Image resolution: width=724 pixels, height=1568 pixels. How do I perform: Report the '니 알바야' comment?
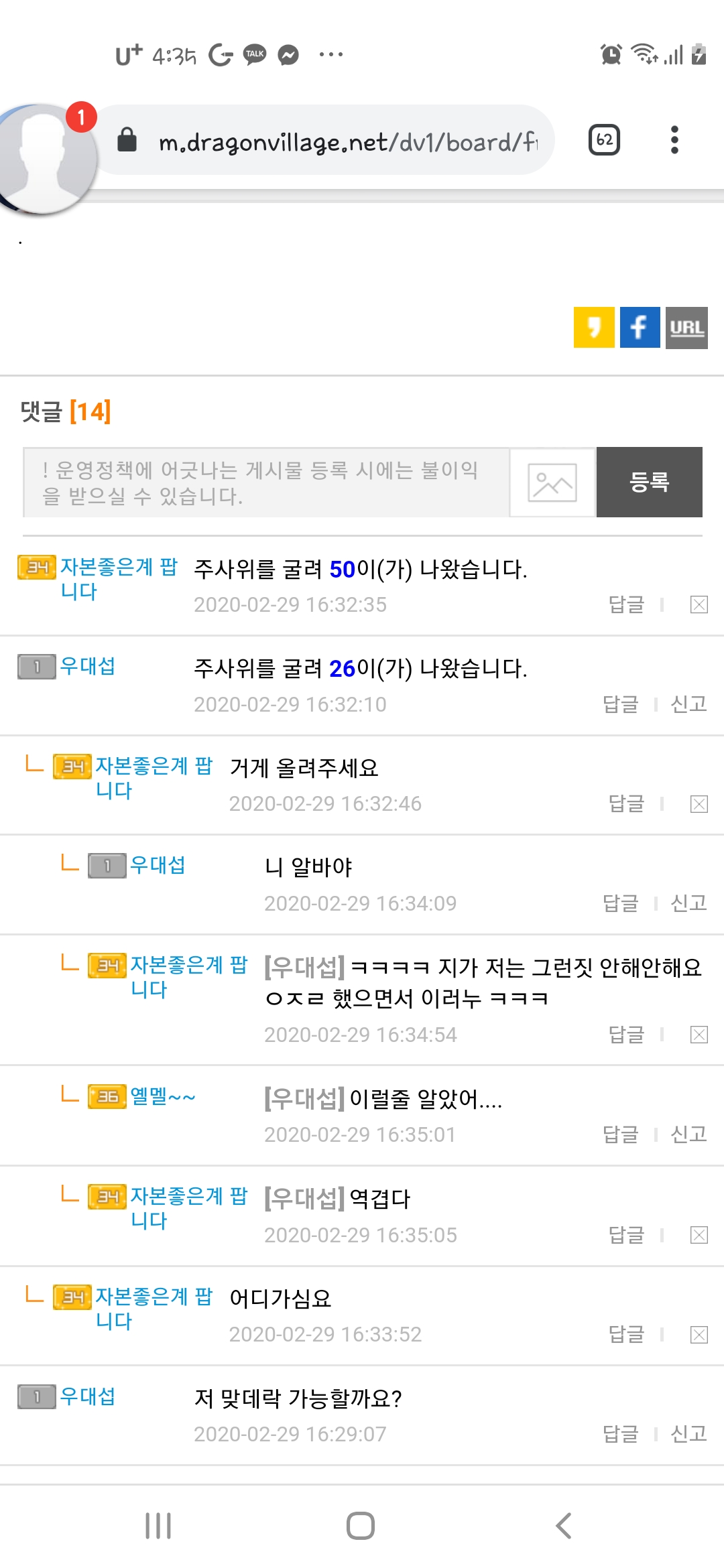pyautogui.click(x=688, y=903)
